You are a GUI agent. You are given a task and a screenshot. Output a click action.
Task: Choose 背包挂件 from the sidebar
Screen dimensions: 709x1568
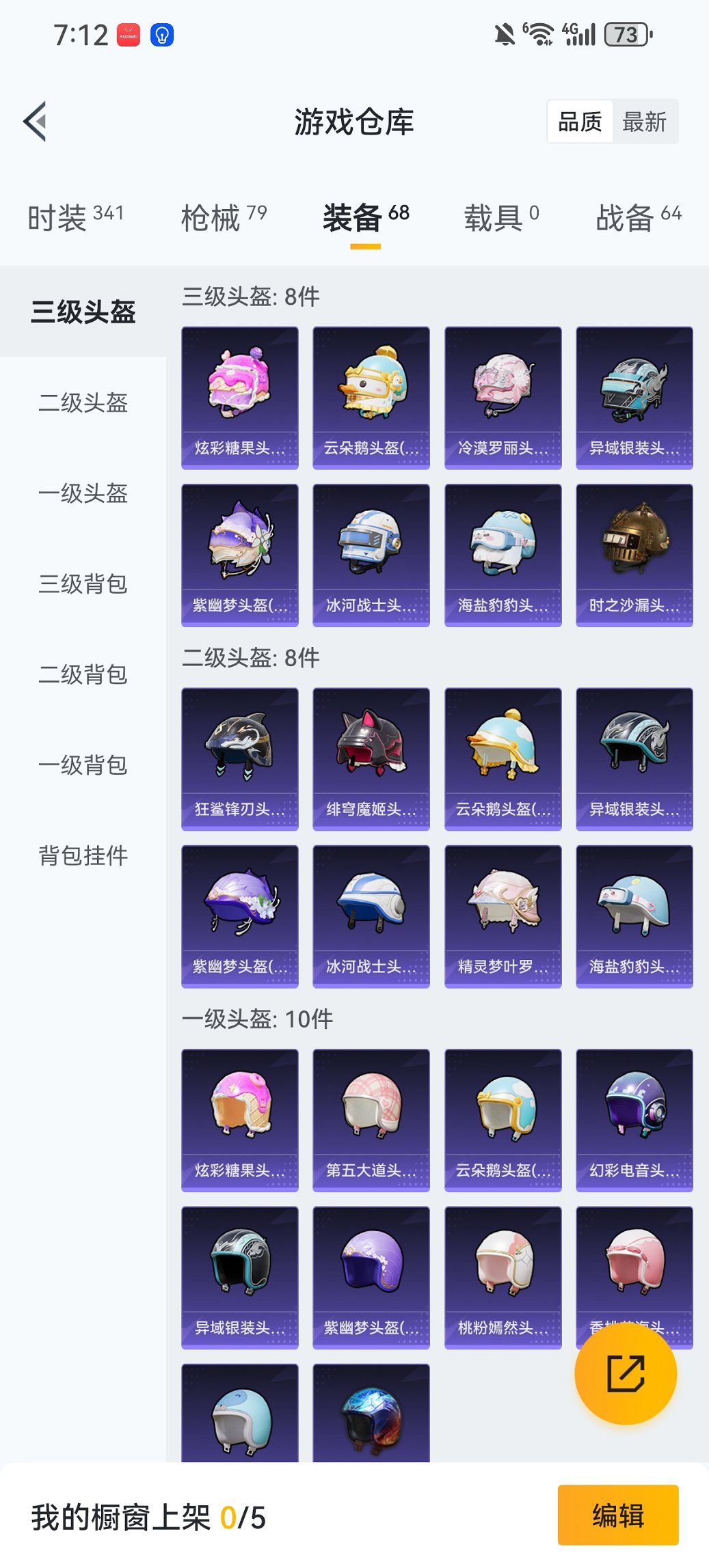tap(82, 855)
